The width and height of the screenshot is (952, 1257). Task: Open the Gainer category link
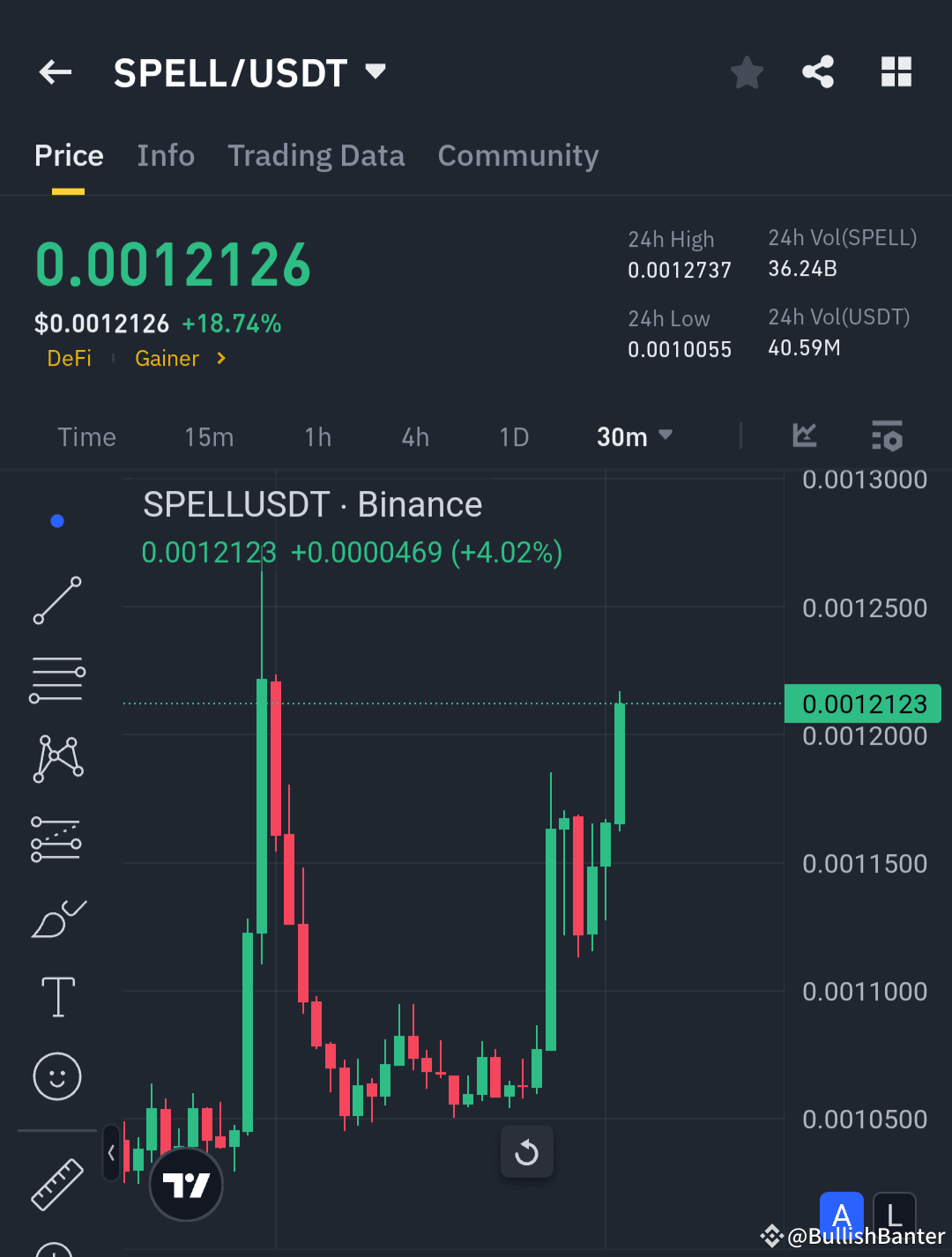167,359
